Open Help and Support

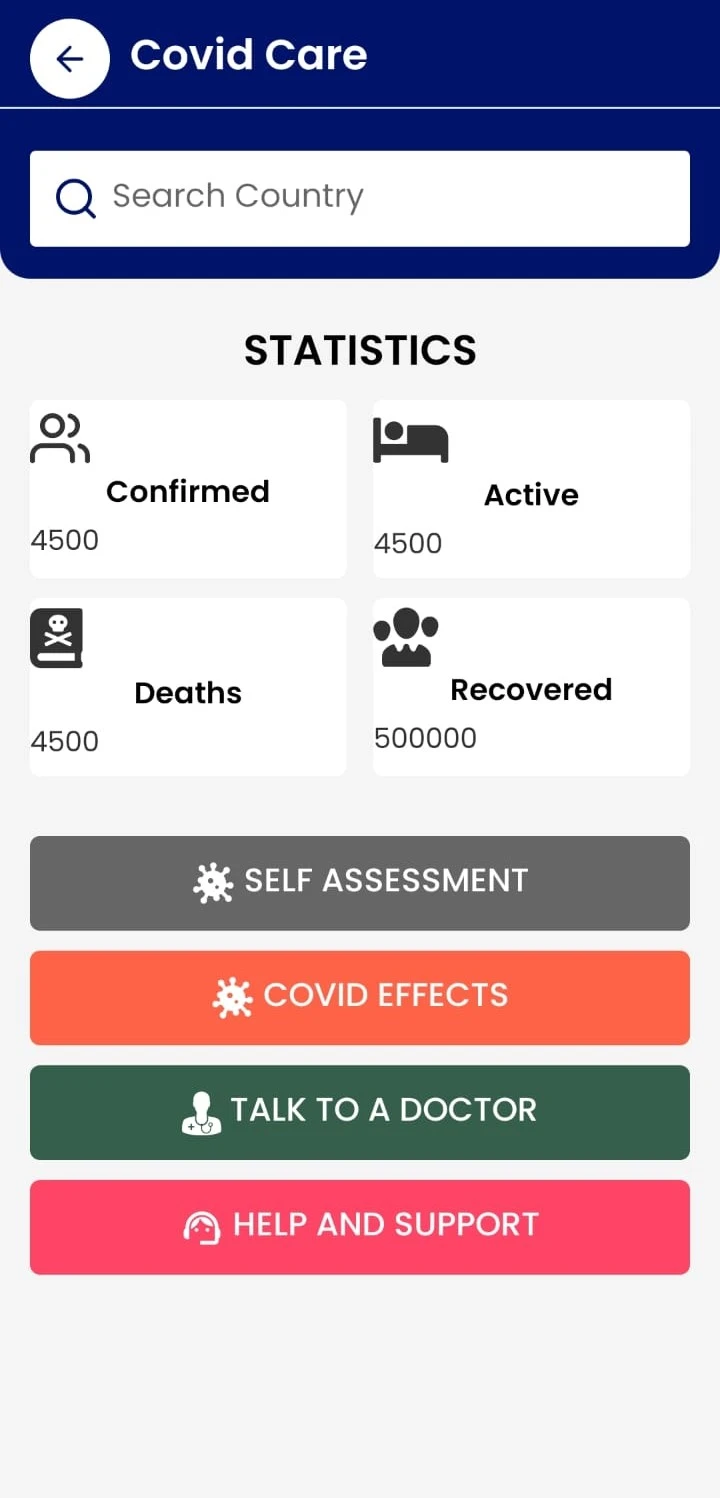pos(360,1226)
